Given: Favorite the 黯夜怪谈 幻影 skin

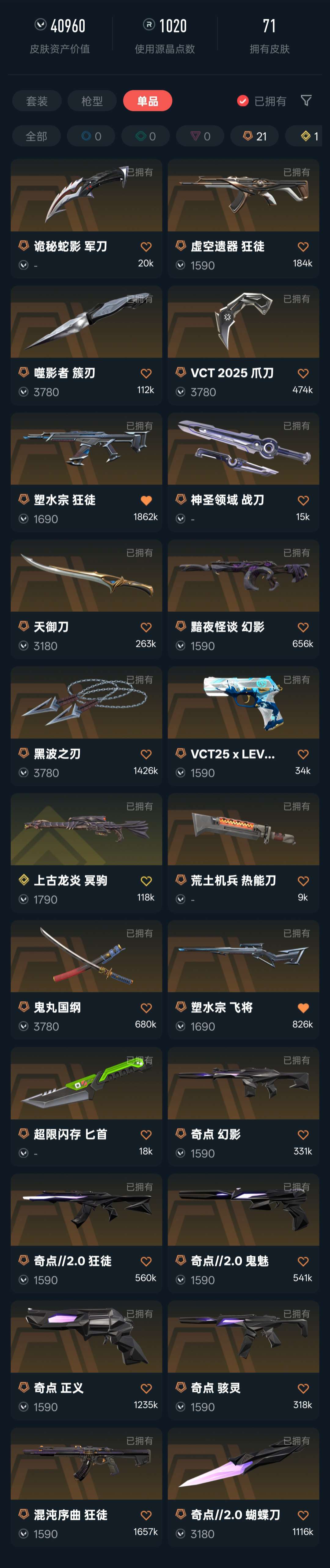Looking at the screenshot, I should tap(302, 628).
